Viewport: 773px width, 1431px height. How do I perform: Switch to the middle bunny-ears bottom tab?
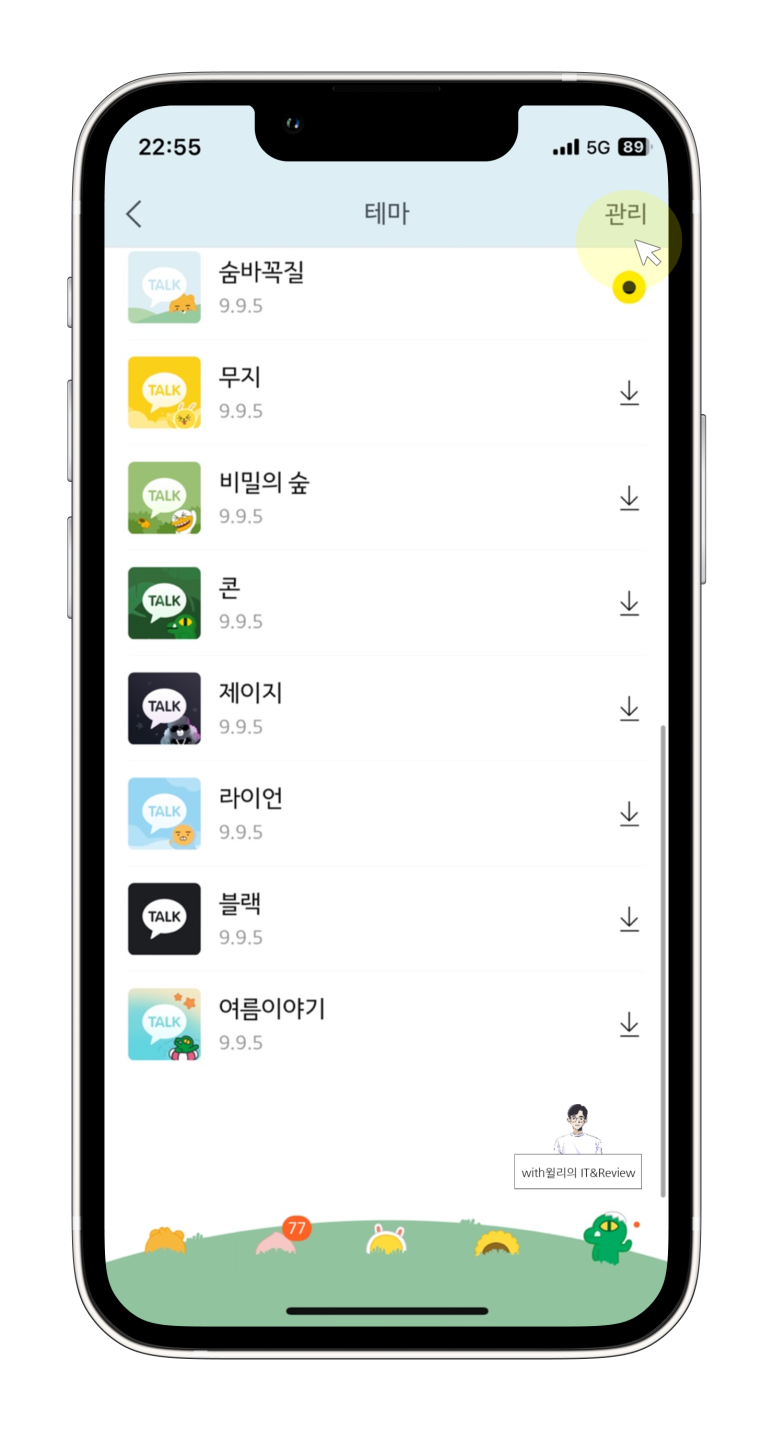(386, 1242)
